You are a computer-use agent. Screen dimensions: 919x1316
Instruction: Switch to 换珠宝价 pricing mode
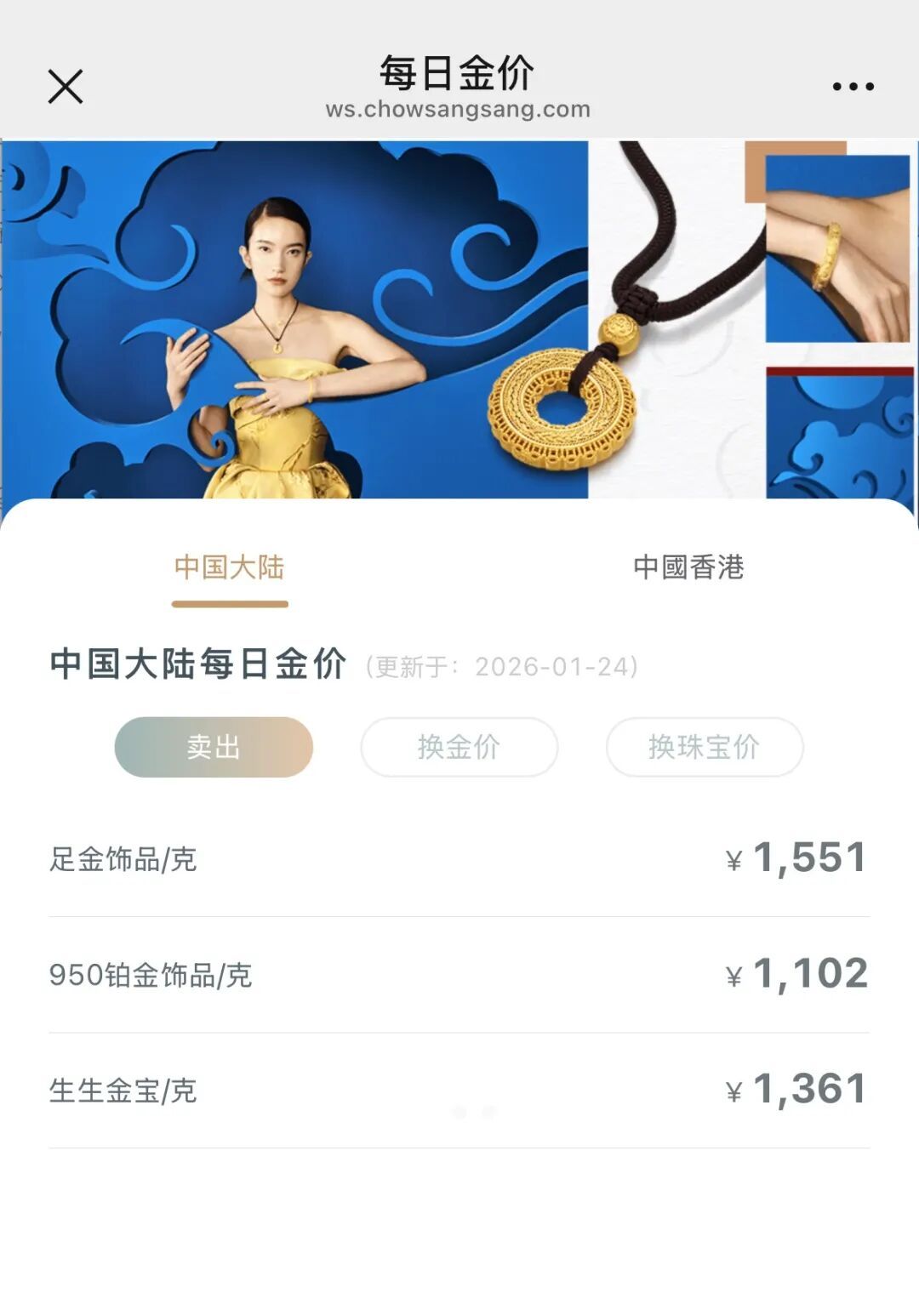704,747
